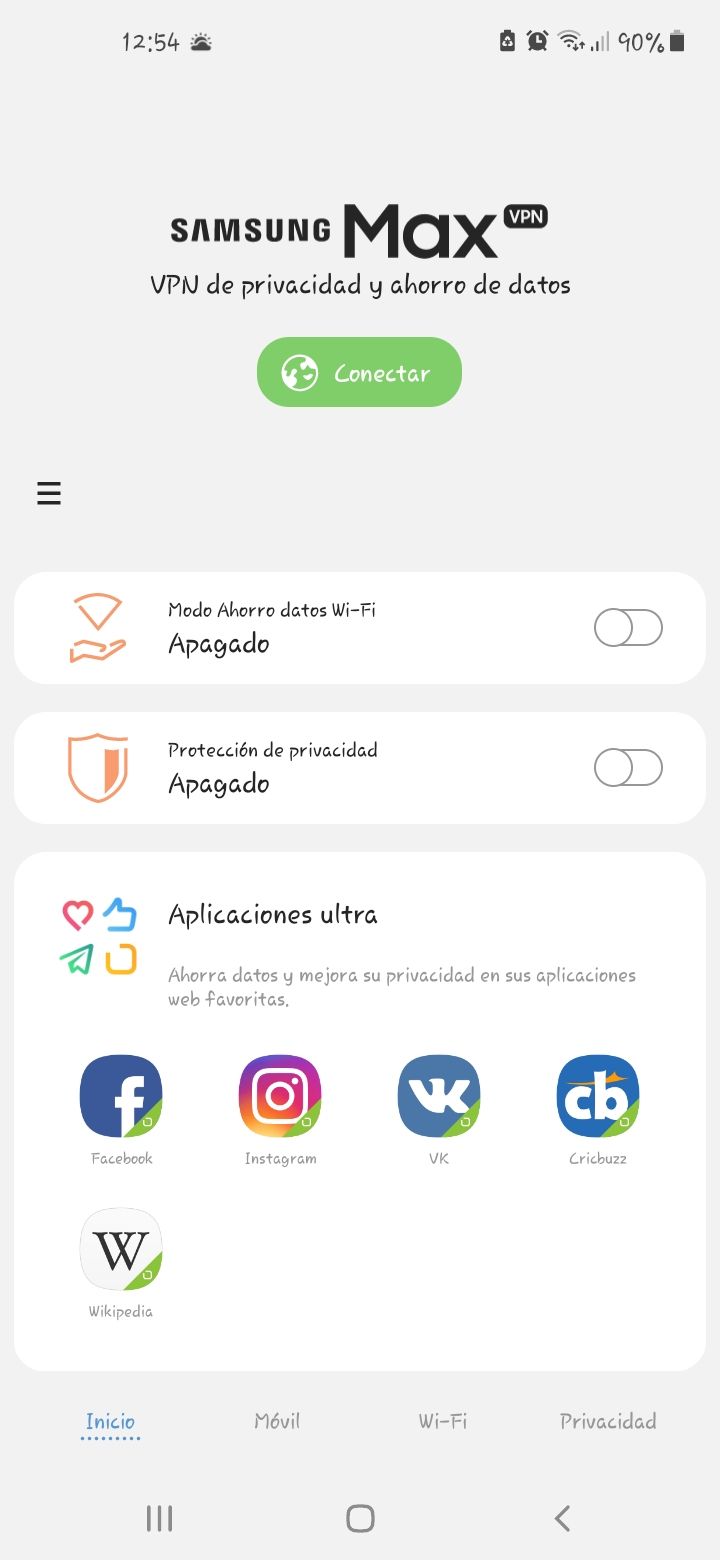Open Wikipedia from ultra apps
The width and height of the screenshot is (720, 1560).
[x=120, y=1247]
